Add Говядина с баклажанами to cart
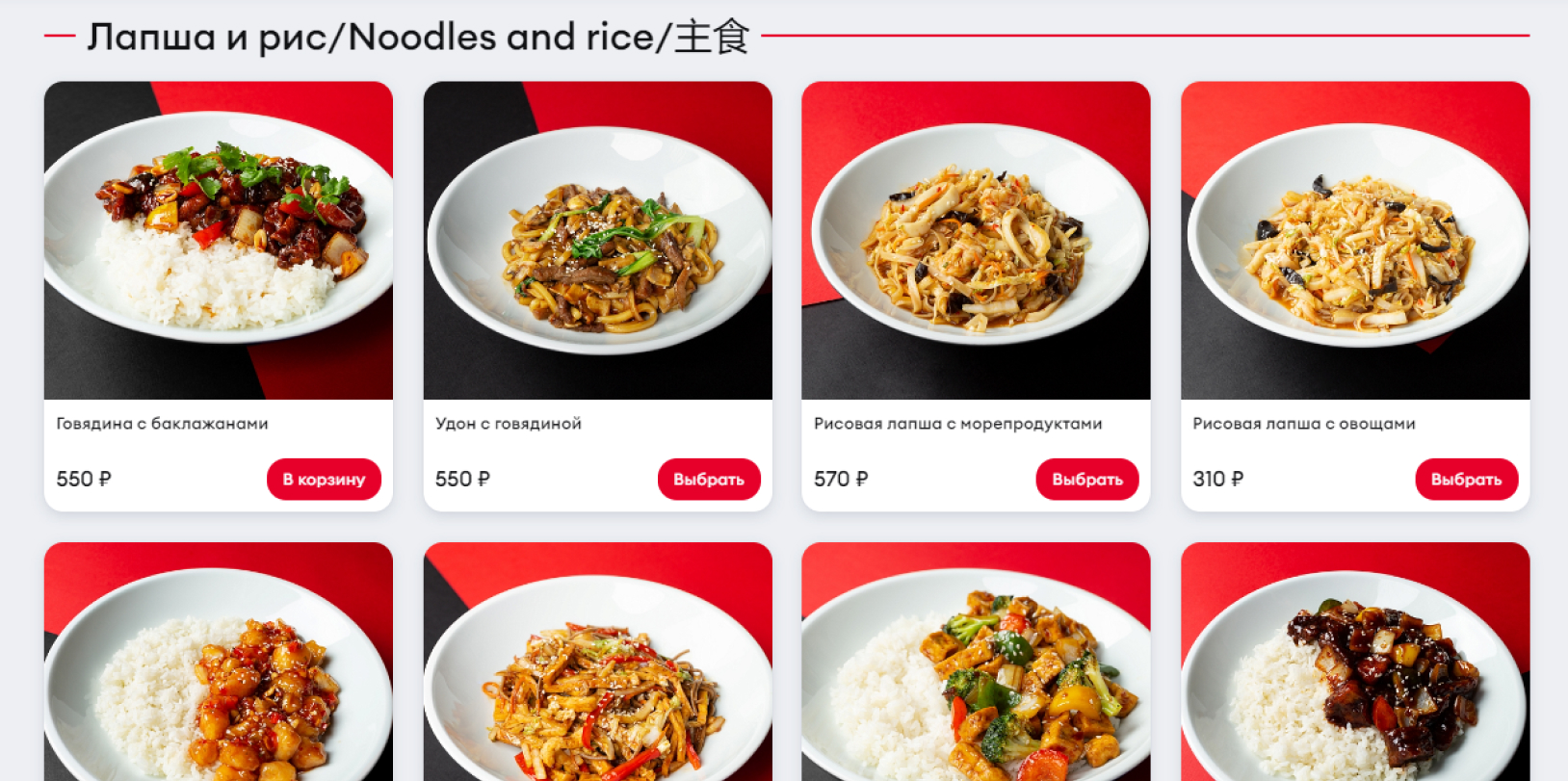 click(324, 480)
